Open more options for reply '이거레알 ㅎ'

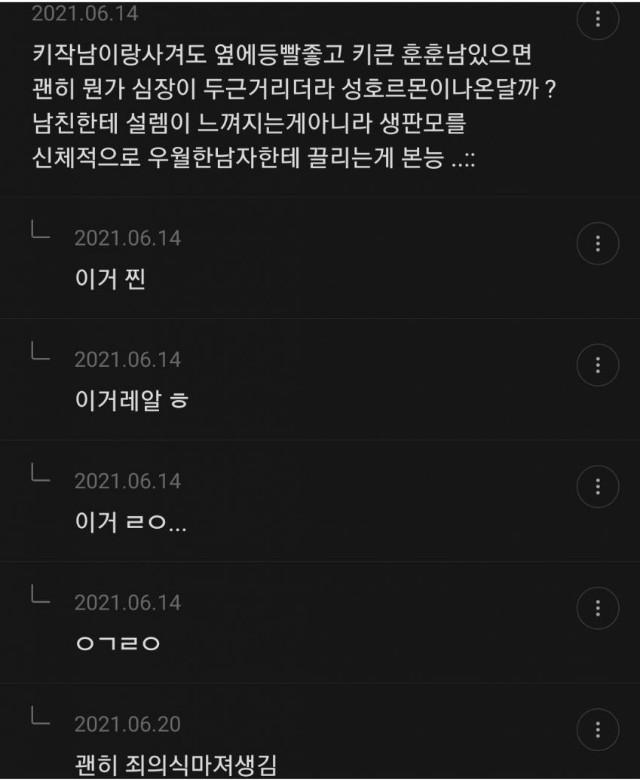click(598, 364)
